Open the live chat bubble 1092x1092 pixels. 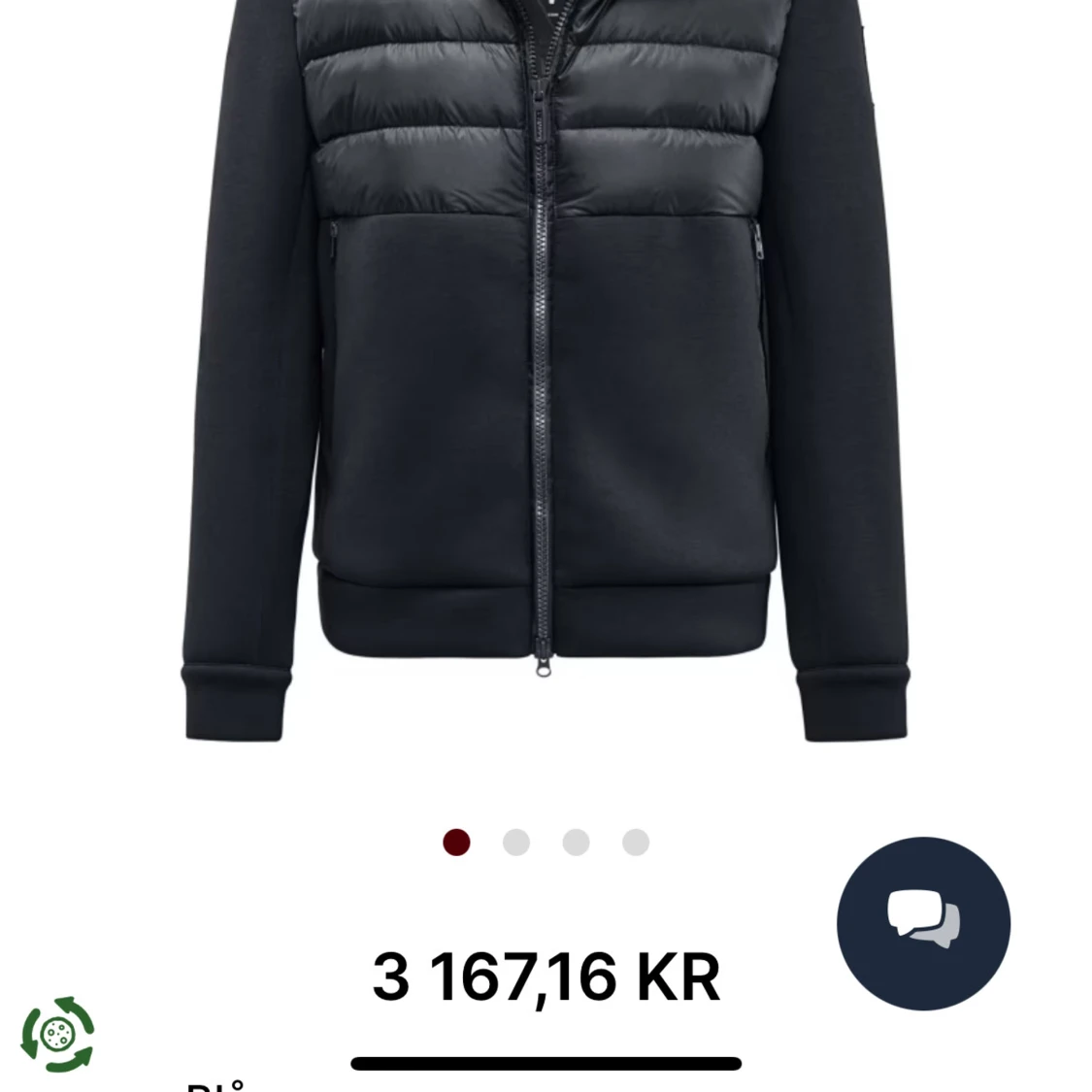pos(923,923)
